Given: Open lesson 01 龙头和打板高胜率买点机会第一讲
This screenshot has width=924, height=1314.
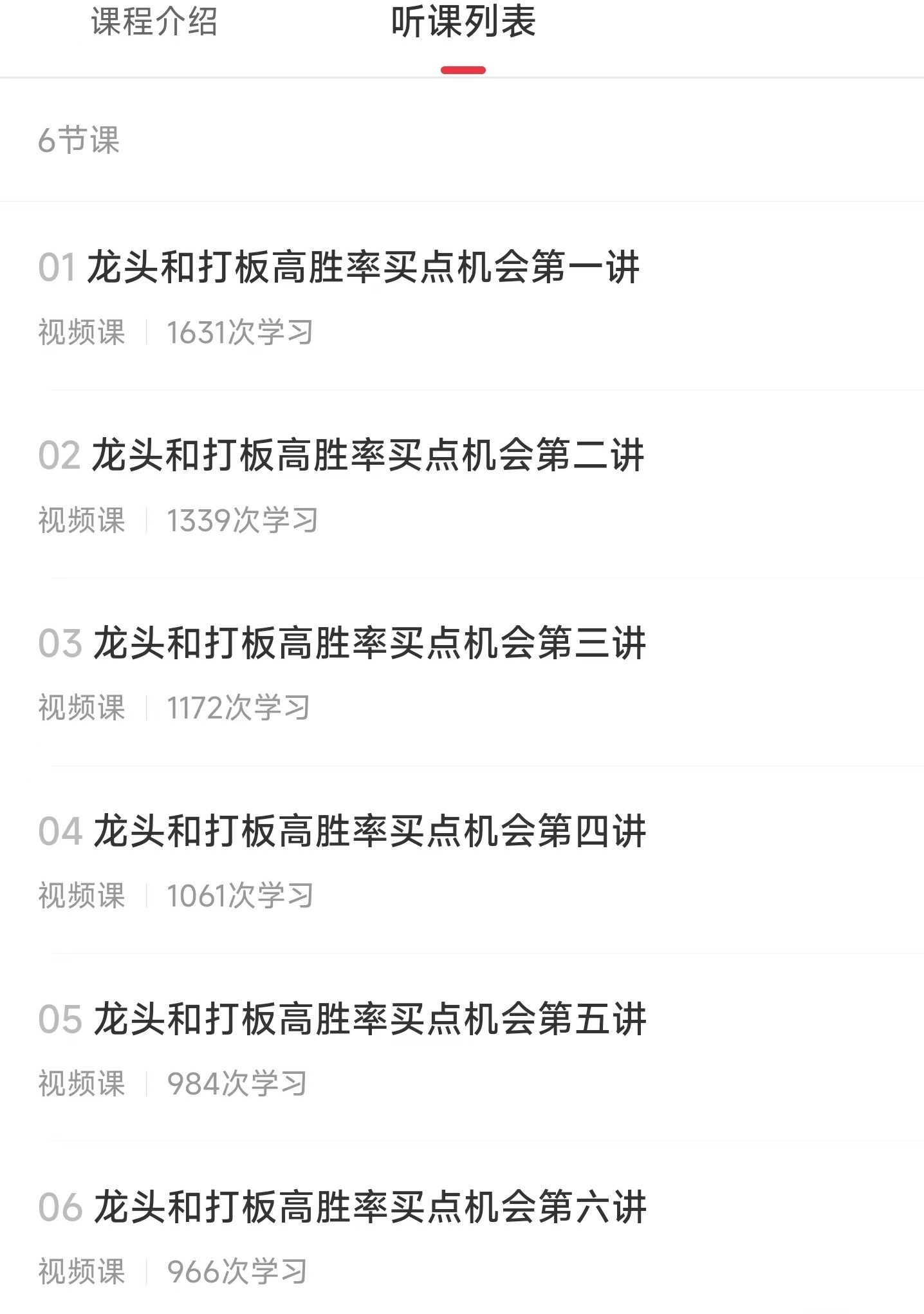Looking at the screenshot, I should tap(364, 268).
